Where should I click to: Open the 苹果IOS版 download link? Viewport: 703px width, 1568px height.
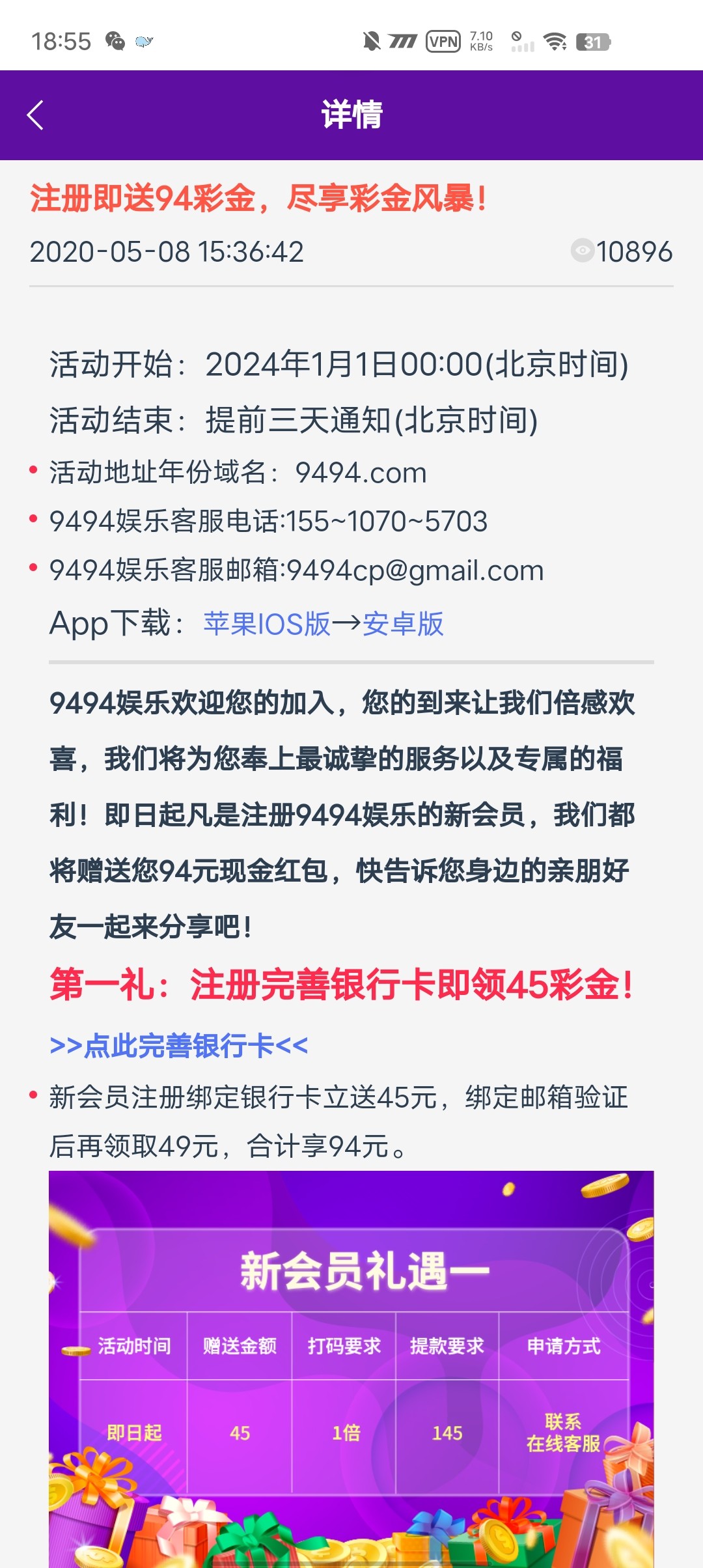[267, 624]
